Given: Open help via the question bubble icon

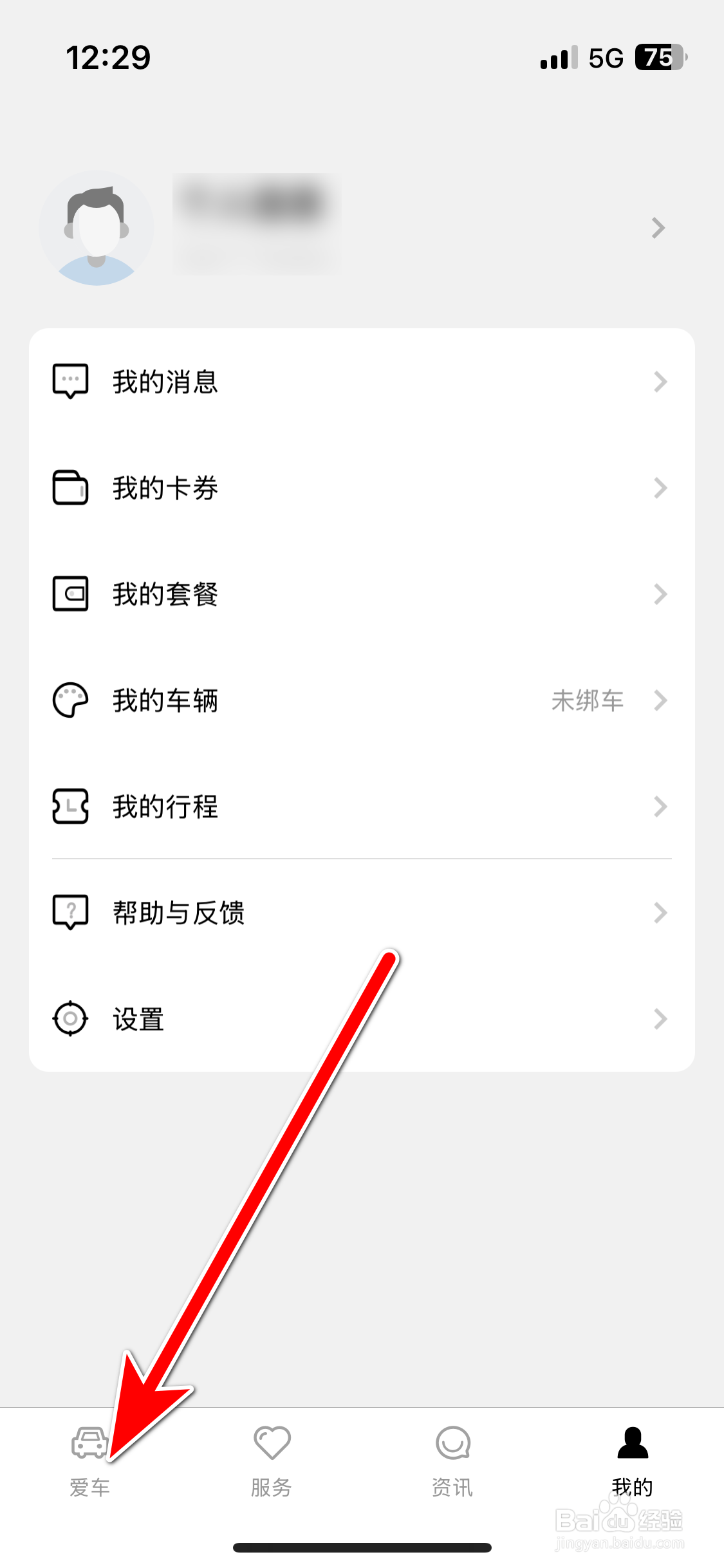Looking at the screenshot, I should 71,911.
